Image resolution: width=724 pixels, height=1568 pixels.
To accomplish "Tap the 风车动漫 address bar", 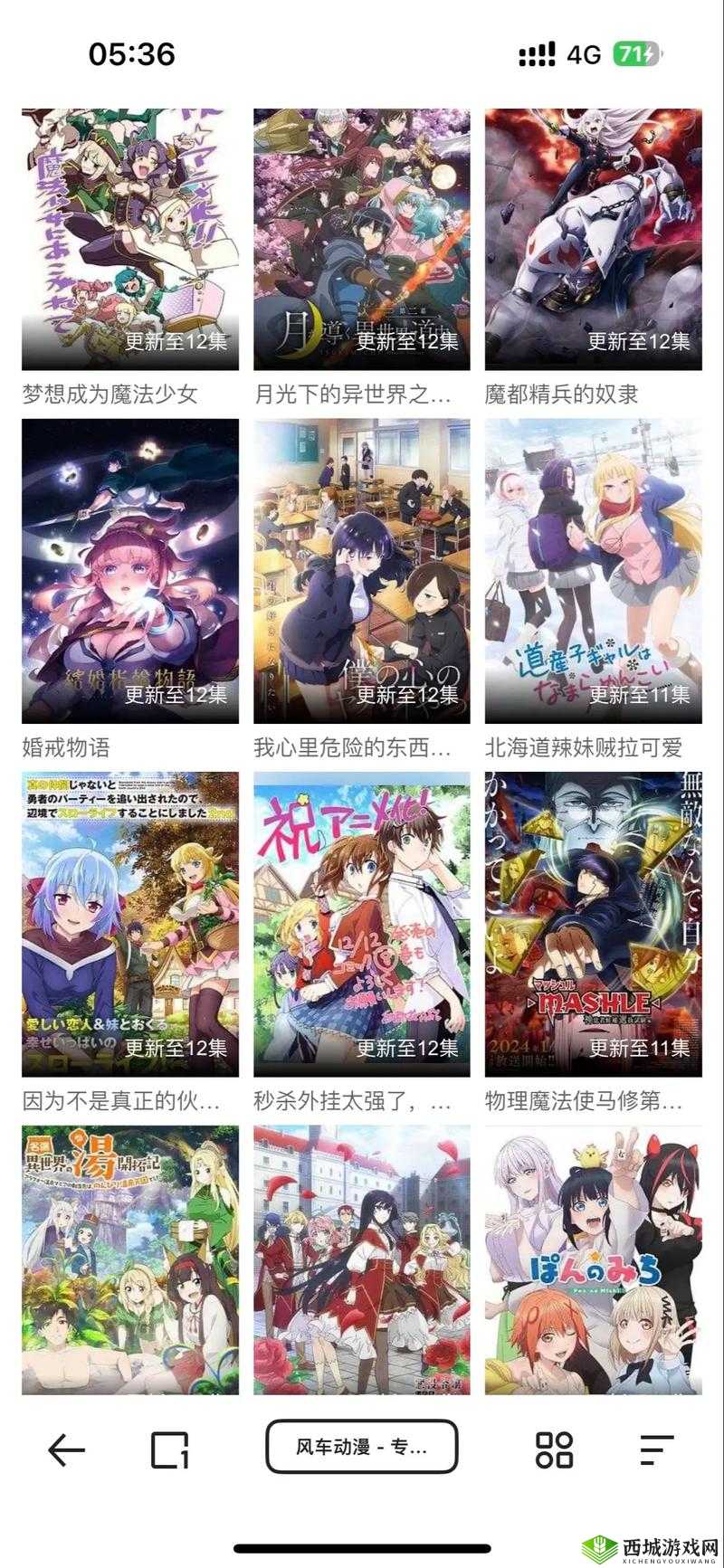I will click(362, 1447).
